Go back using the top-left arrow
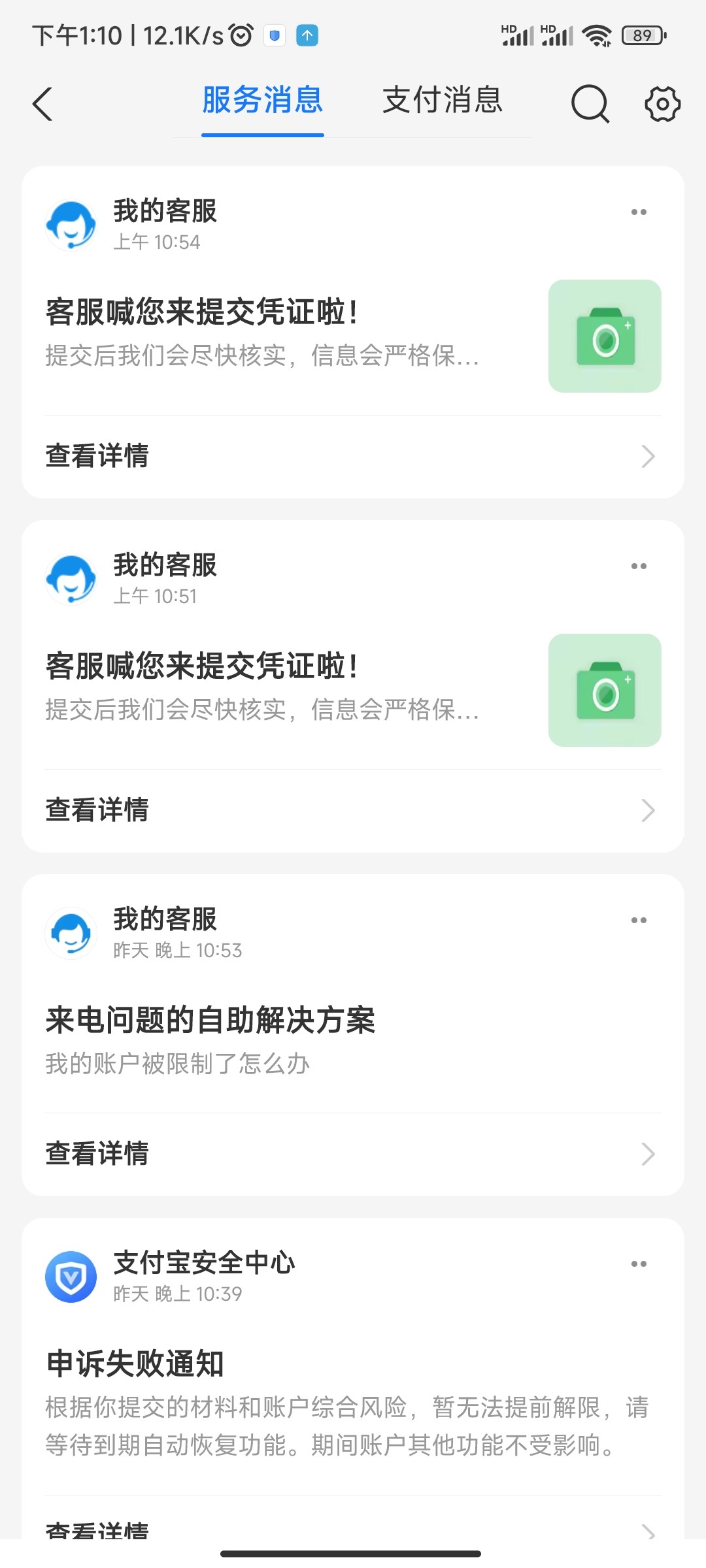Image resolution: width=706 pixels, height=1568 pixels. [42, 104]
